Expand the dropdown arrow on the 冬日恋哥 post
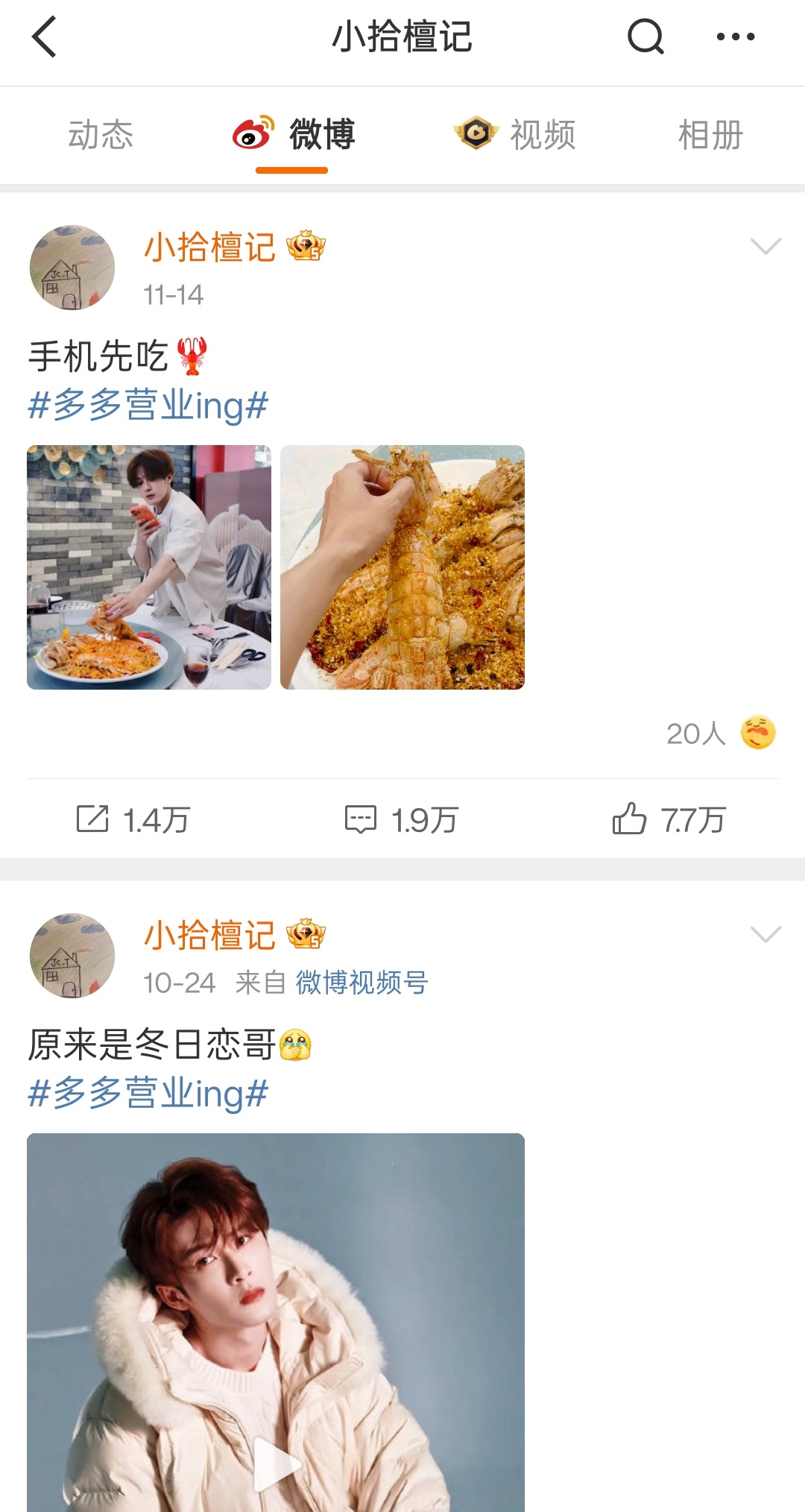805x1512 pixels. (764, 936)
